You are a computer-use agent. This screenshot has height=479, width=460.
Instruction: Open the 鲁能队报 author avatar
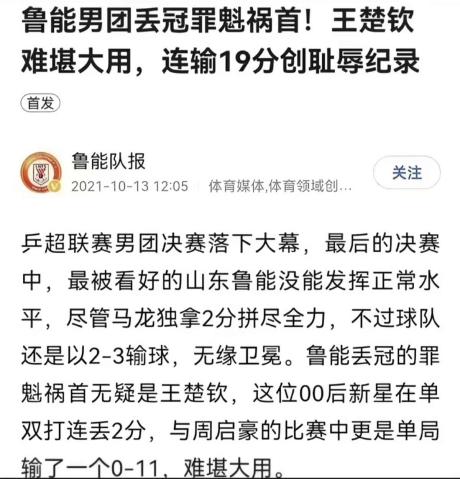tap(41, 173)
